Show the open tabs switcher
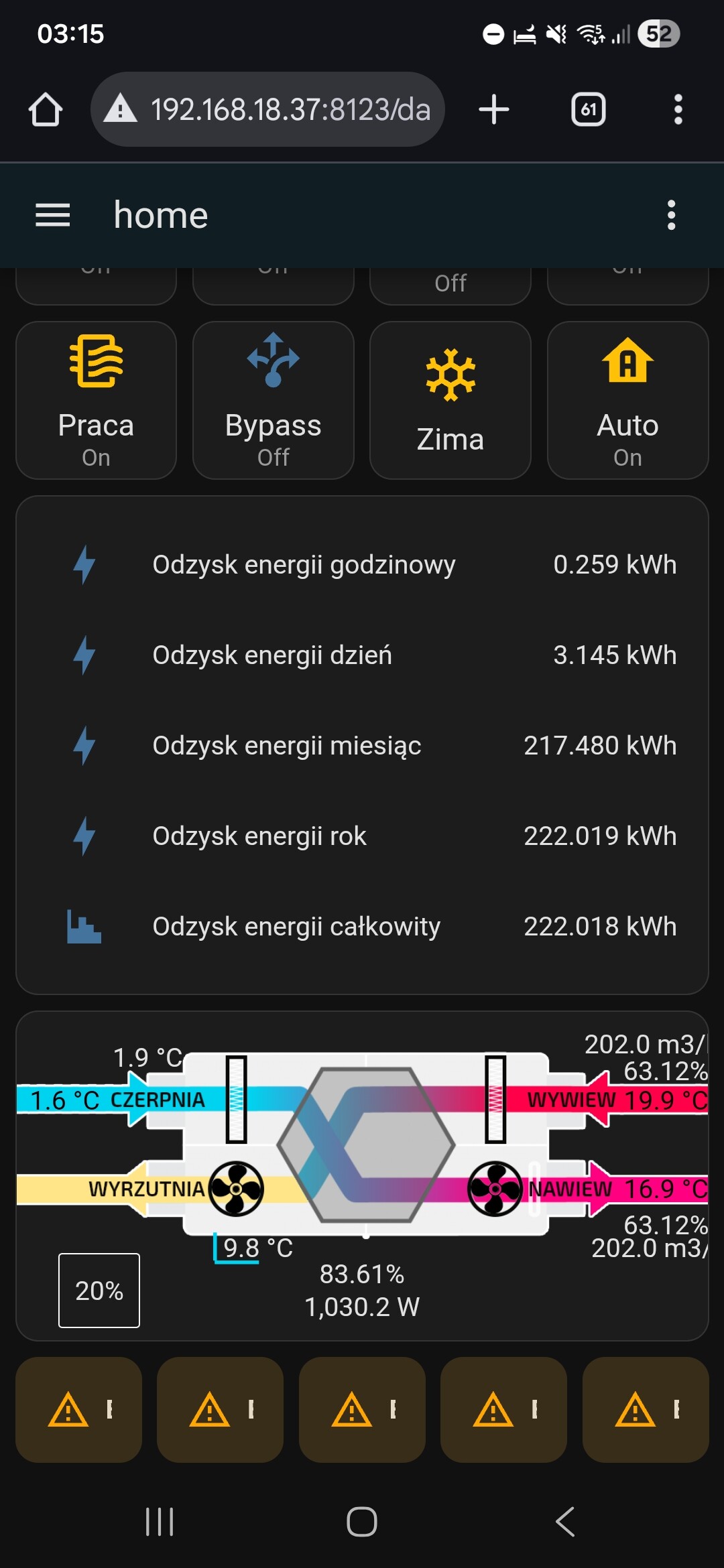The height and width of the screenshot is (1568, 724). click(588, 109)
